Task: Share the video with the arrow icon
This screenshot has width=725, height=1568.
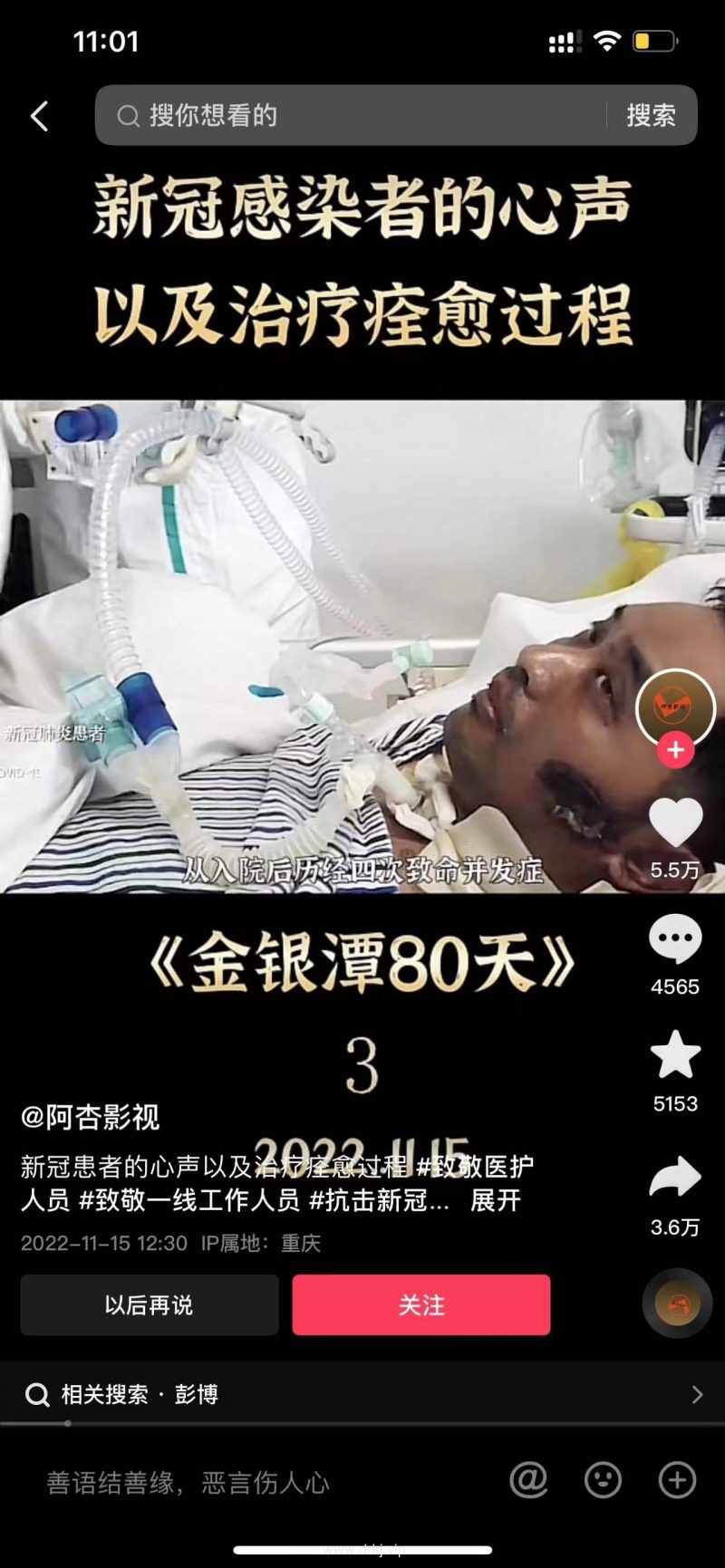Action: (675, 1178)
